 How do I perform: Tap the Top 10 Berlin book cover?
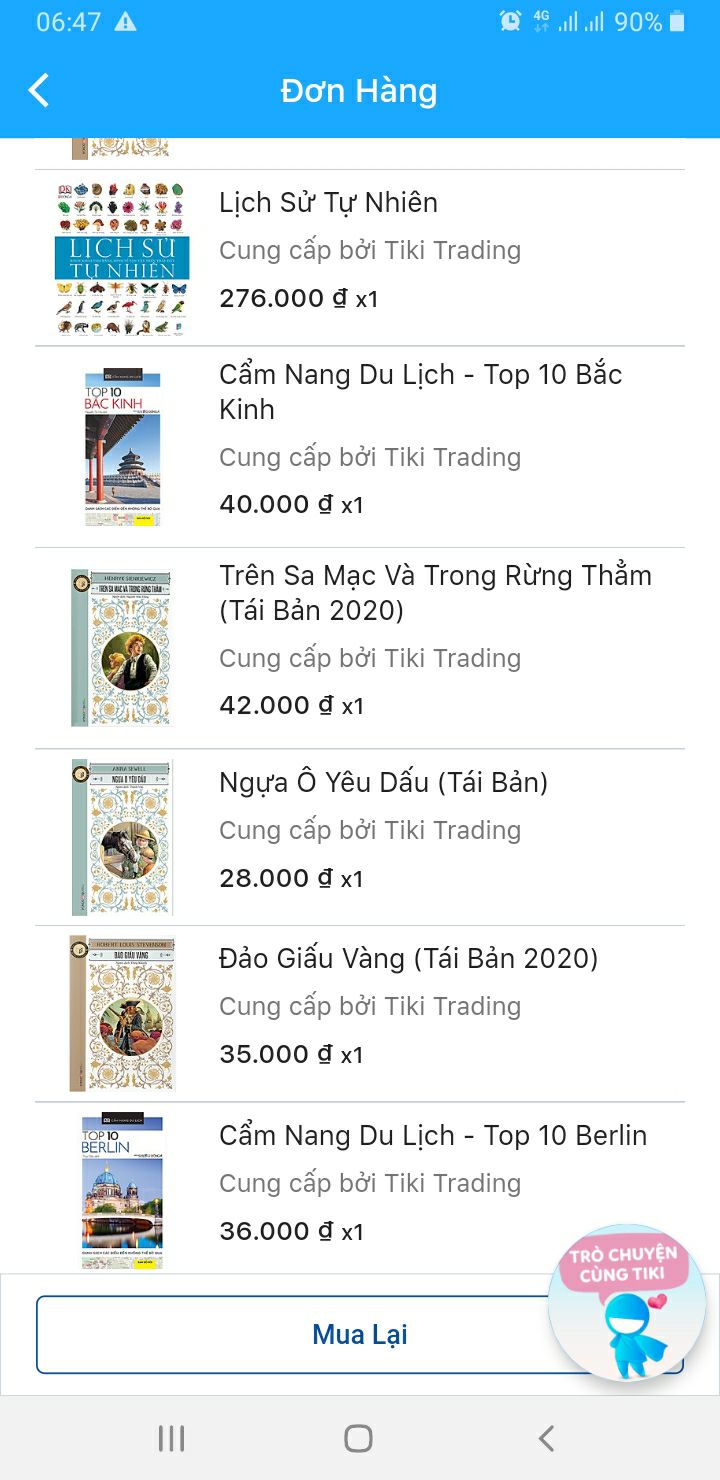coord(120,1190)
